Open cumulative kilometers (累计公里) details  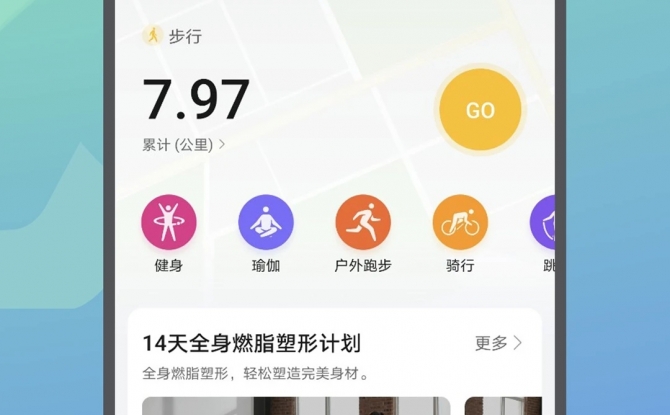pyautogui.click(x=184, y=145)
